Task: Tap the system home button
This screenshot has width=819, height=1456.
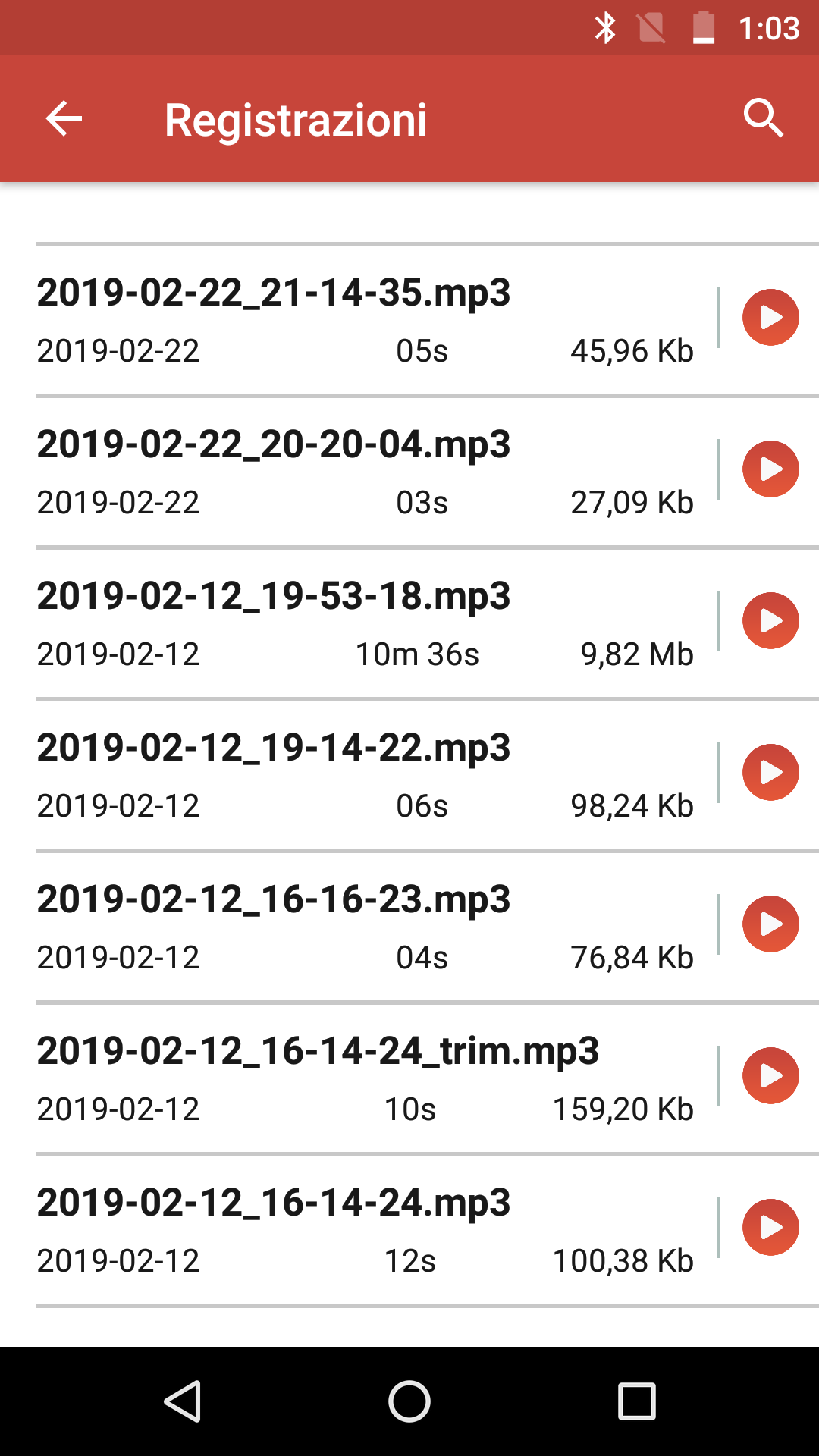Action: coord(409,1401)
